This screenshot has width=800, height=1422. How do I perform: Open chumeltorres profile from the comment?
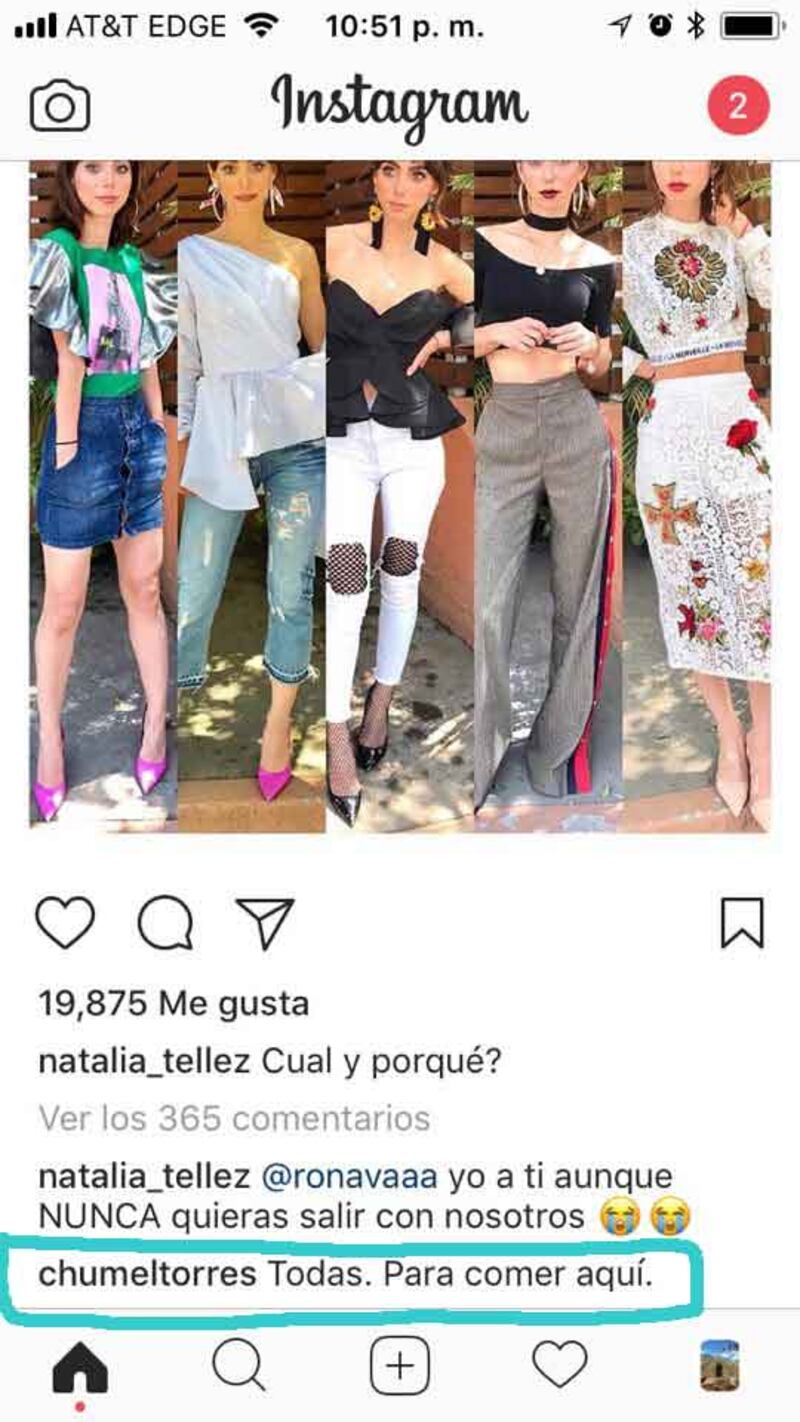[x=145, y=1275]
